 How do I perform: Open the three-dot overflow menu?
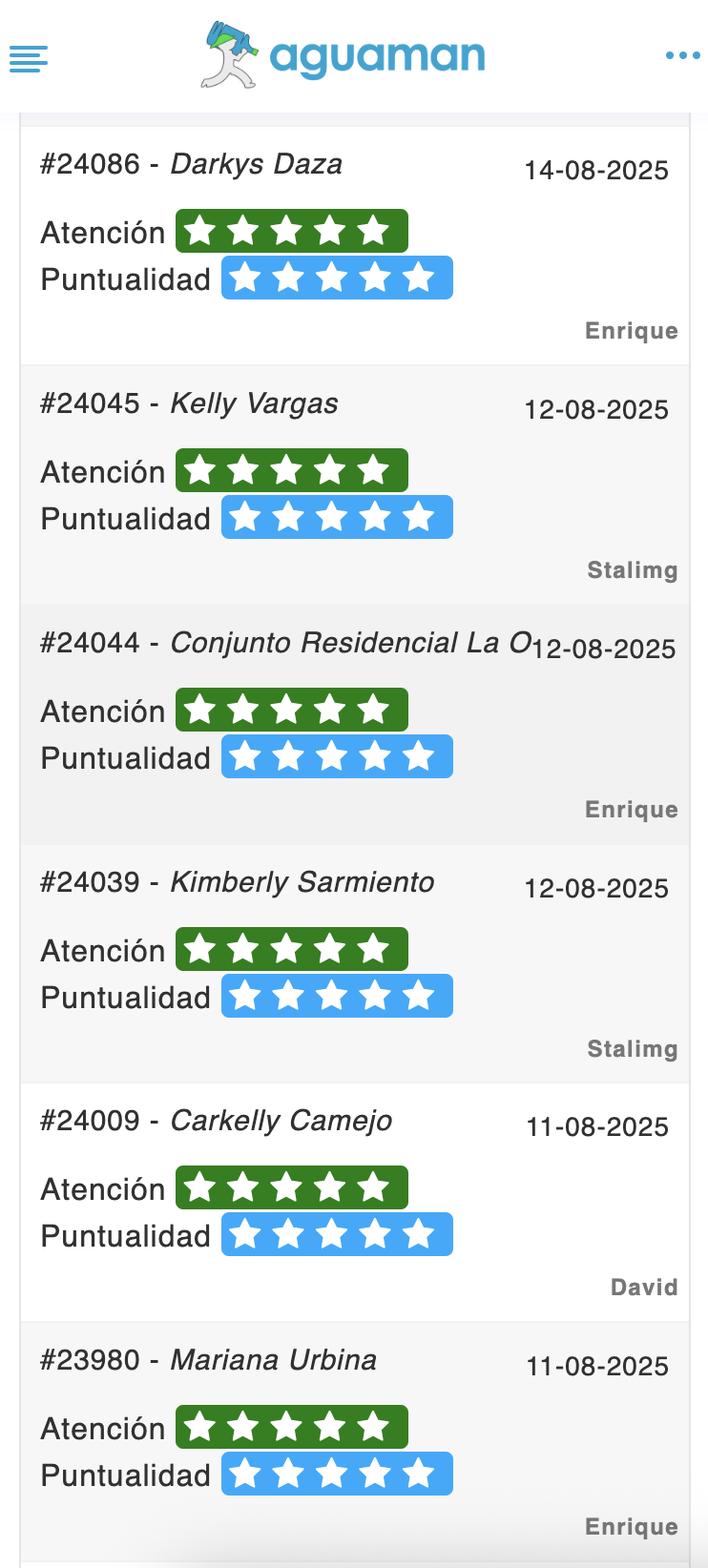[682, 55]
